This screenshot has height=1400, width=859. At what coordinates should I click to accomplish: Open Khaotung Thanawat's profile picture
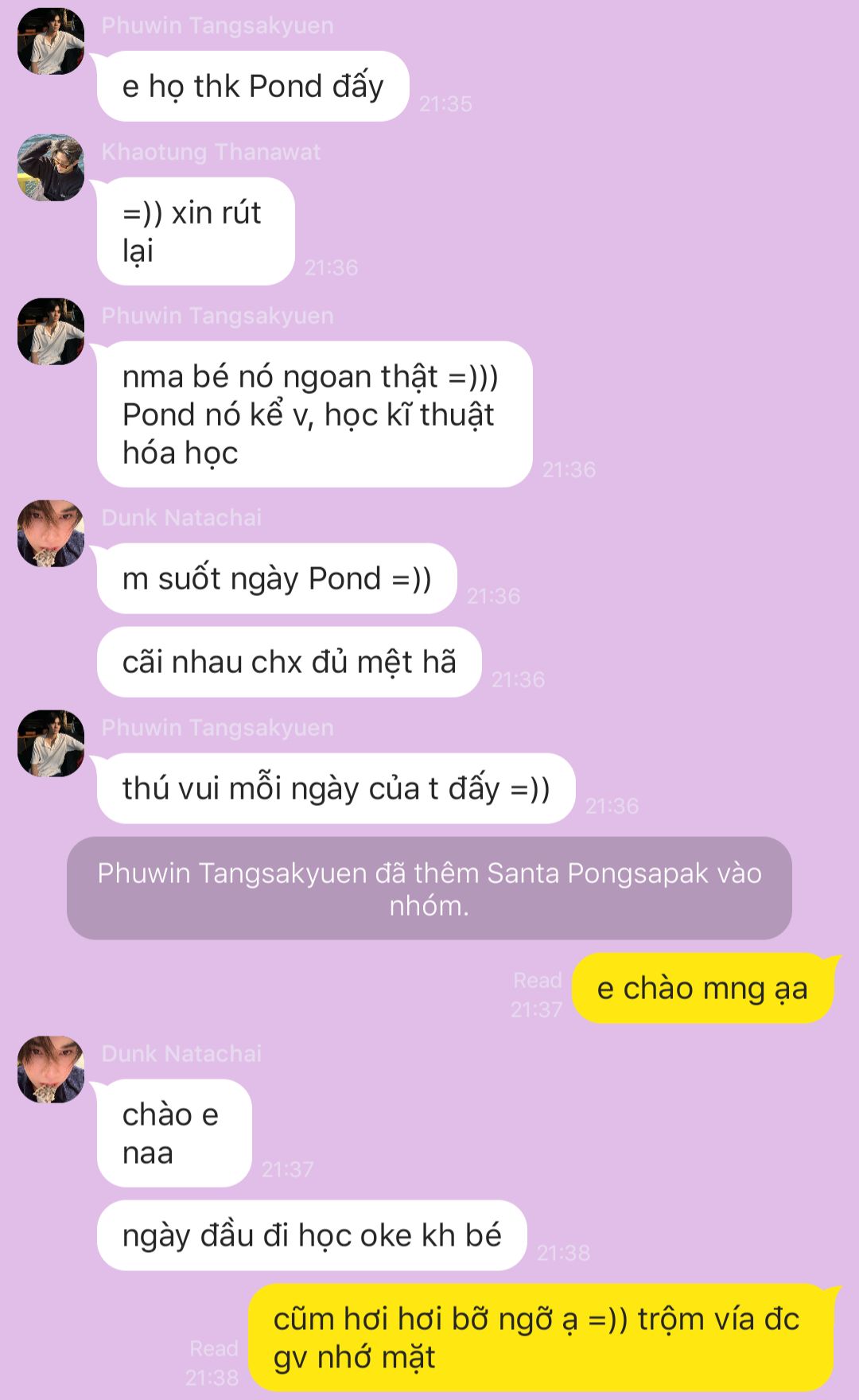[51, 168]
